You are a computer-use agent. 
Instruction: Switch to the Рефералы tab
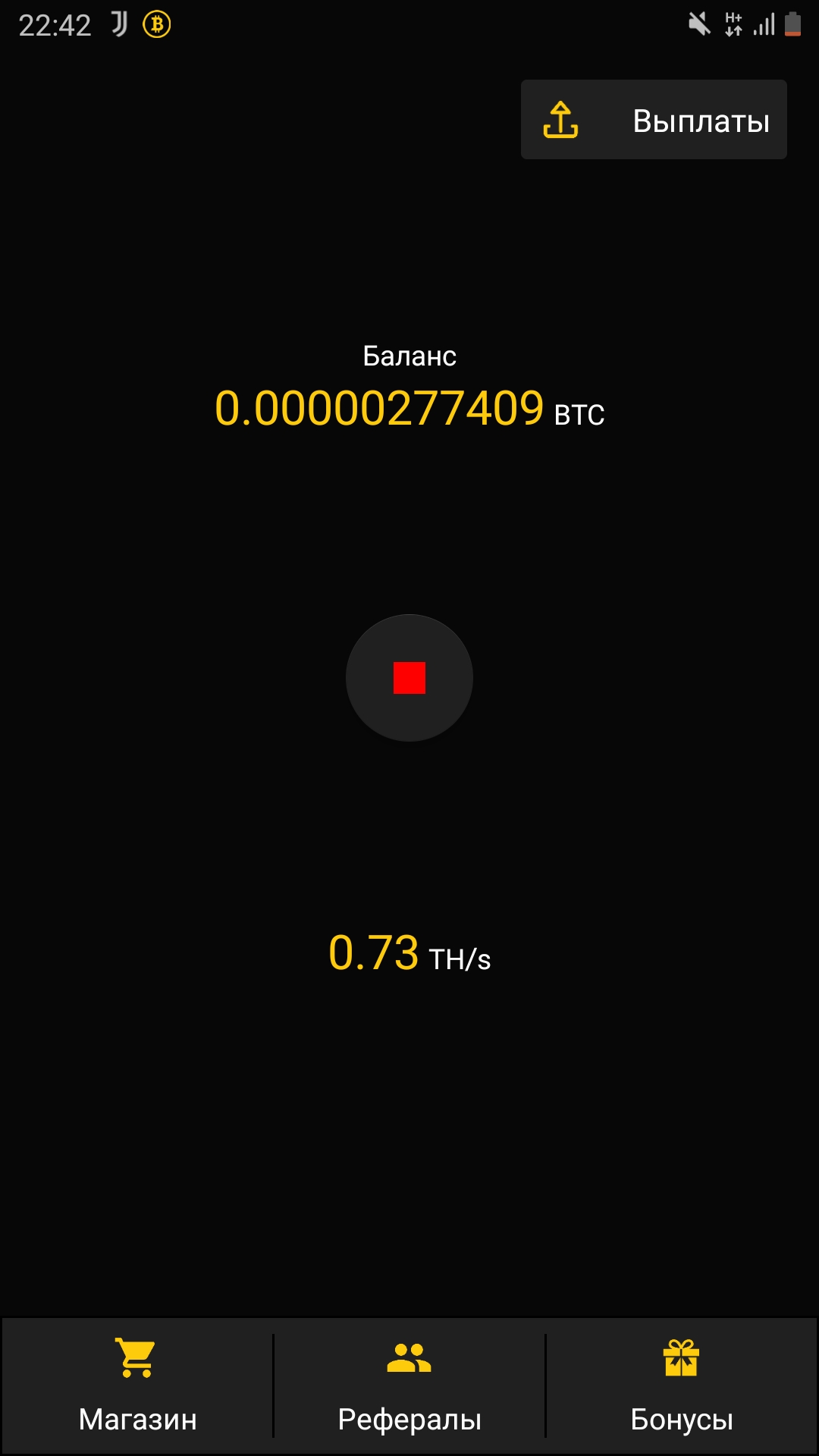pyautogui.click(x=409, y=1385)
